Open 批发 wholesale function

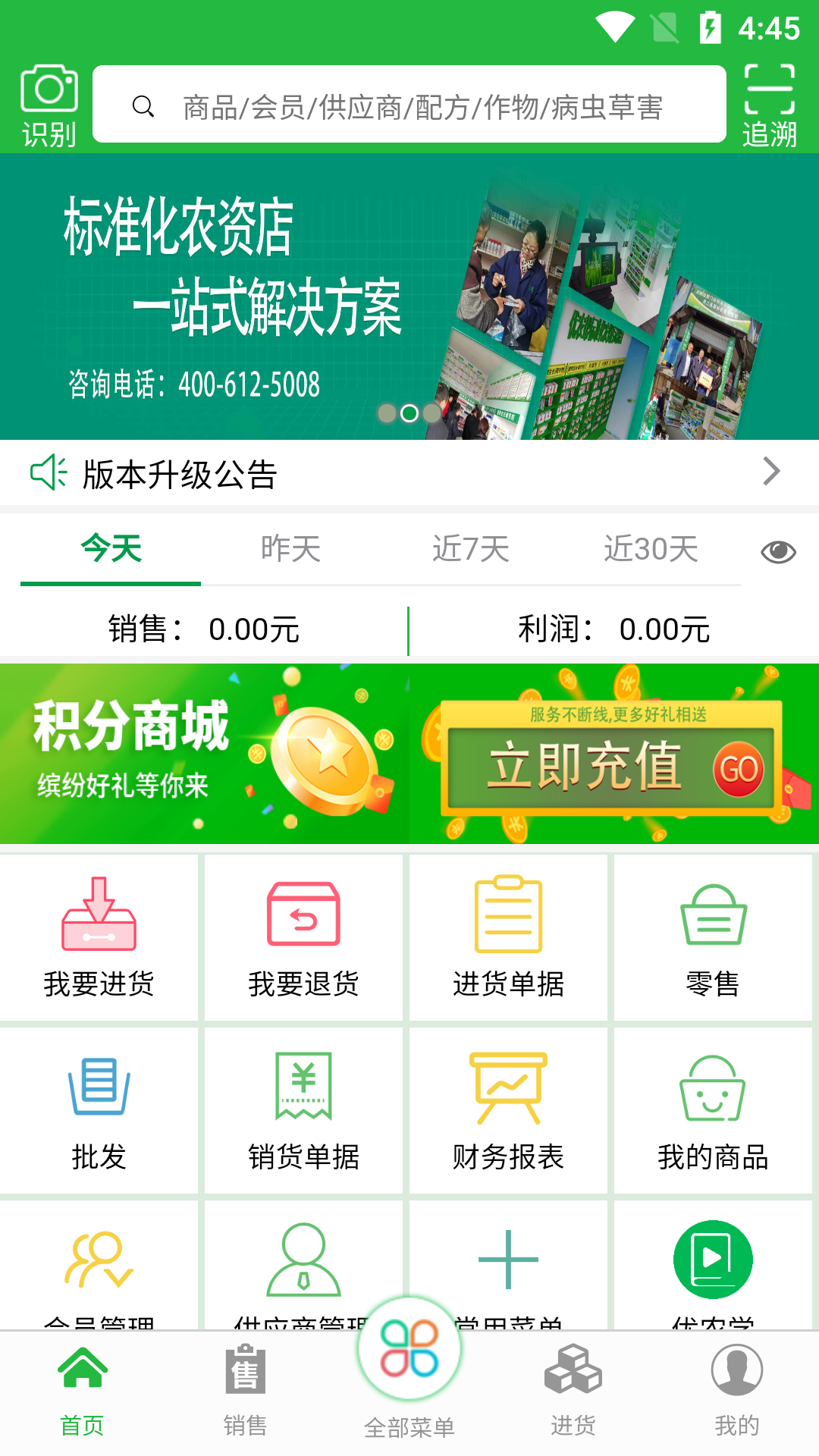99,1111
